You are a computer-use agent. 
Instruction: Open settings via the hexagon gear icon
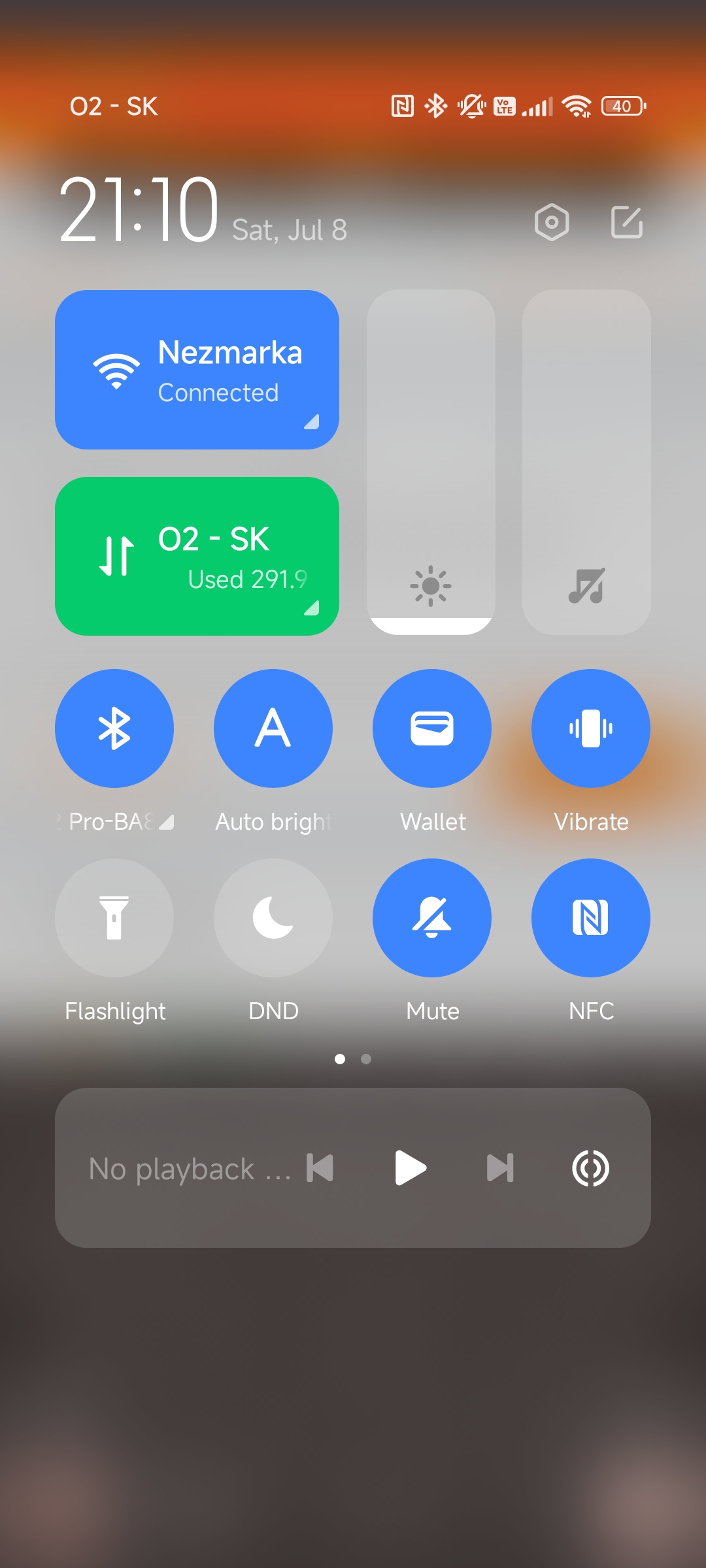click(x=552, y=222)
